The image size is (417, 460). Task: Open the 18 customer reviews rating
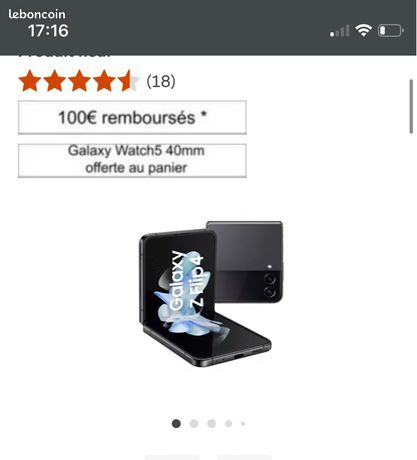(x=97, y=81)
